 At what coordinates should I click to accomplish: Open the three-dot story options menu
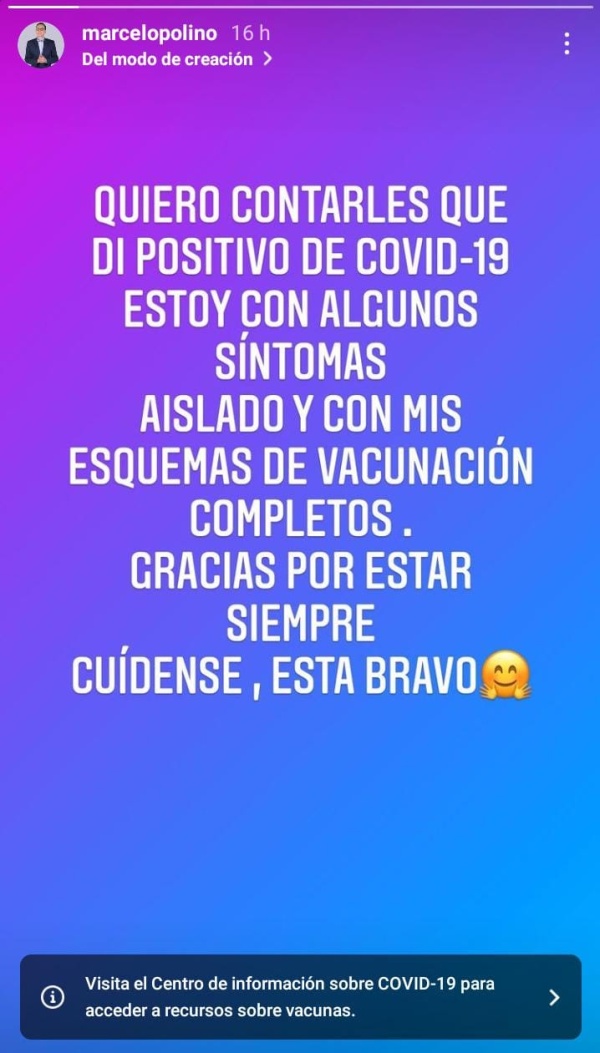click(566, 44)
